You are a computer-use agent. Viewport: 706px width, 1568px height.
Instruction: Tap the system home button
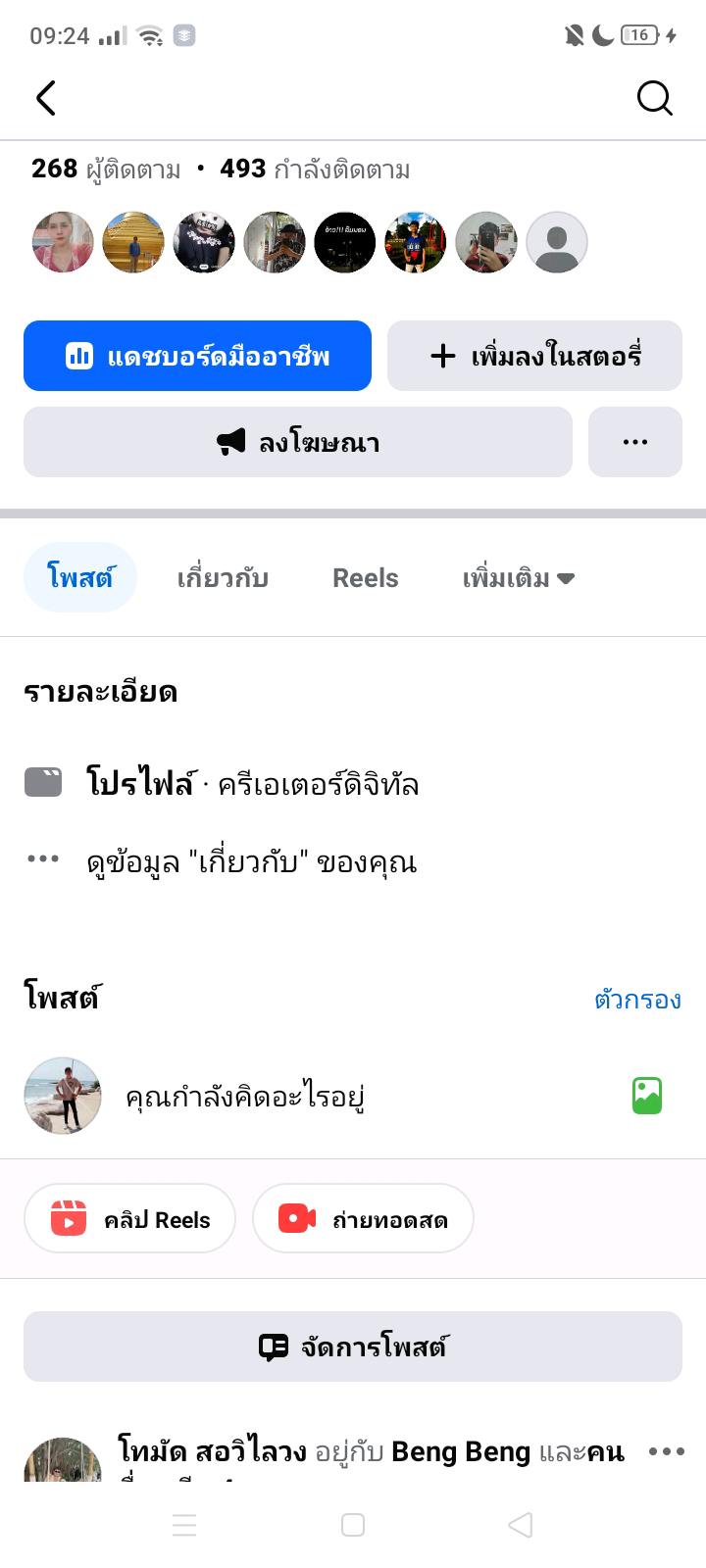tap(353, 1525)
